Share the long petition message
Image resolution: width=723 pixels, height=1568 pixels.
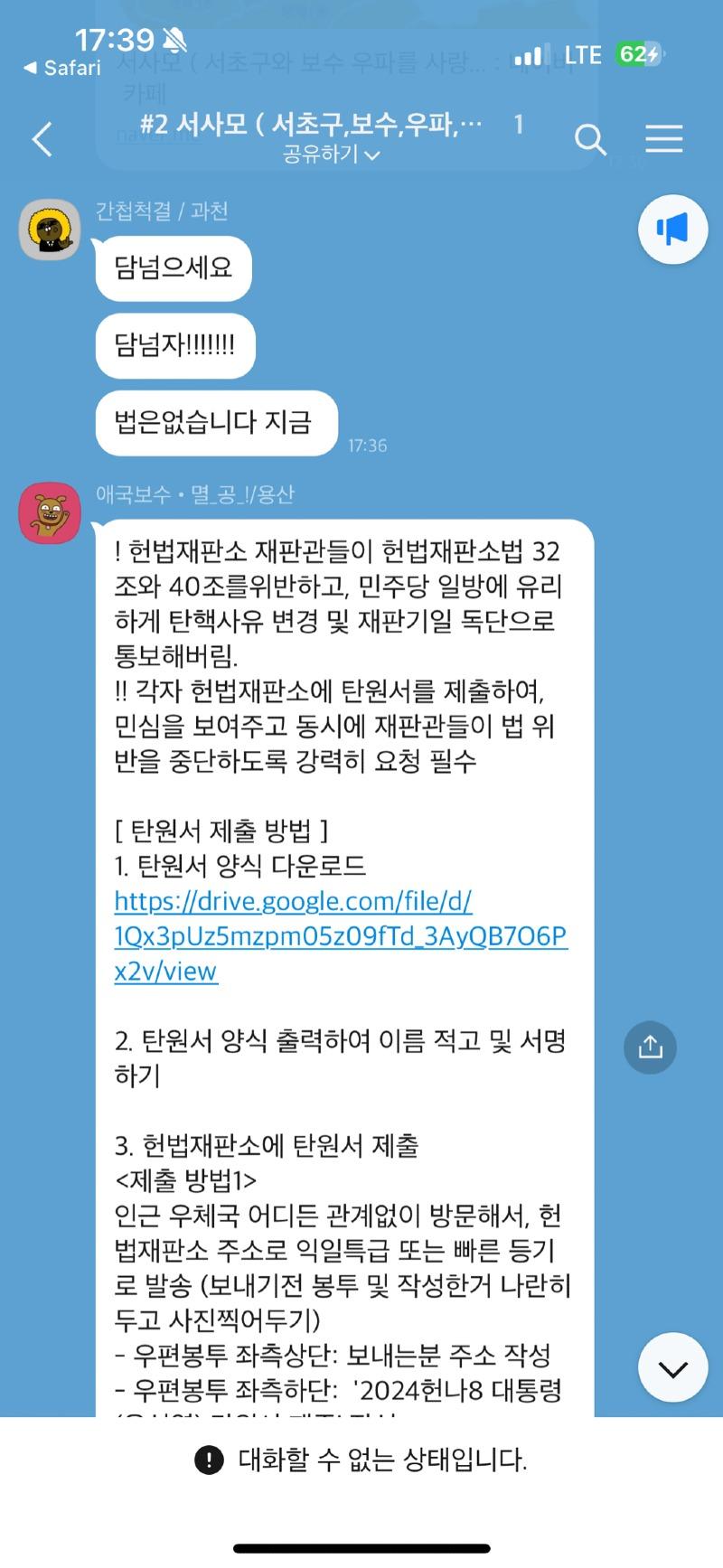tap(650, 1047)
